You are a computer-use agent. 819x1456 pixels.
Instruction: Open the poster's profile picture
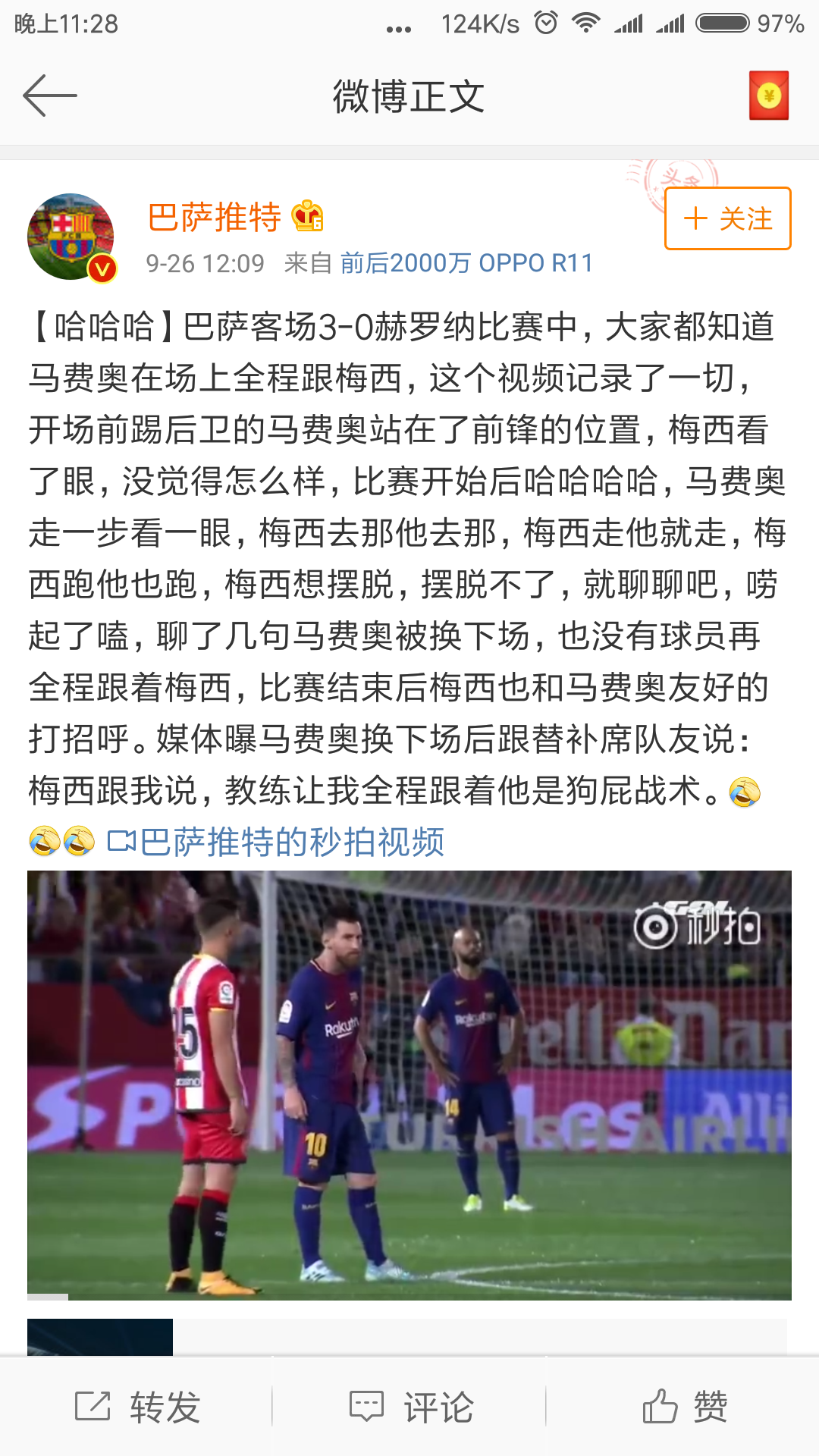[73, 235]
